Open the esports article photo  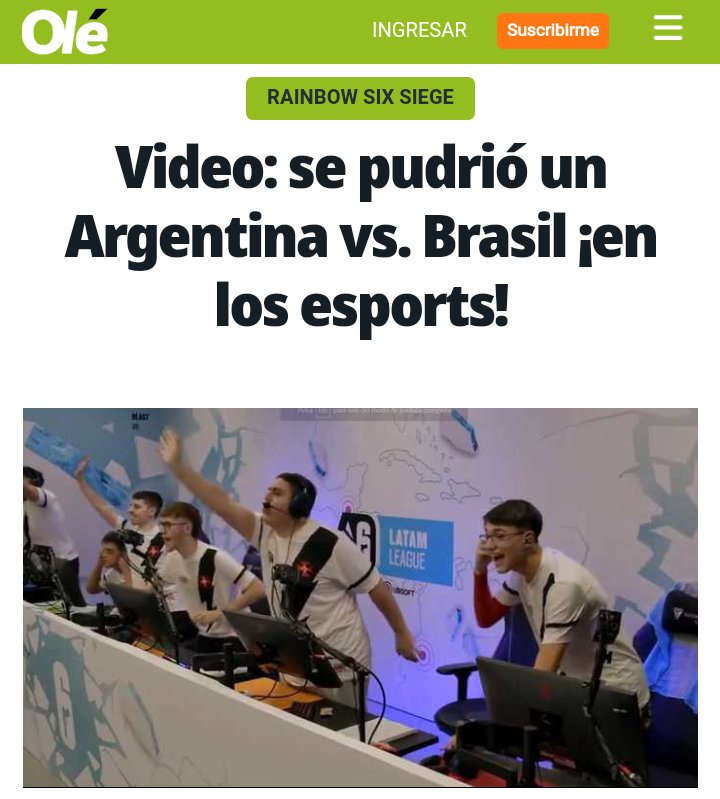360,597
